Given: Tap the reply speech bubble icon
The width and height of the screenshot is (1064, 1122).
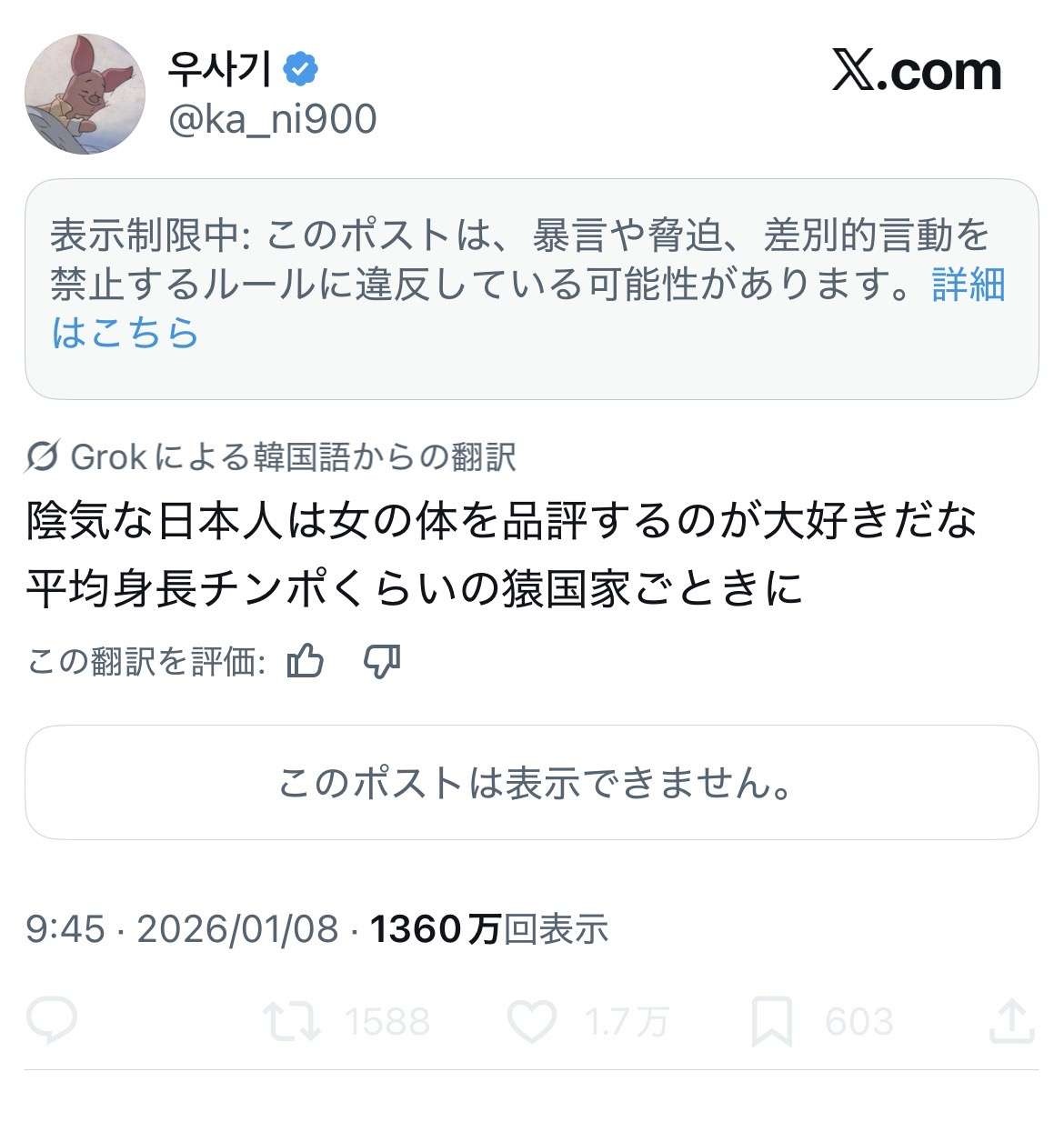Looking at the screenshot, I should pyautogui.click(x=52, y=1020).
